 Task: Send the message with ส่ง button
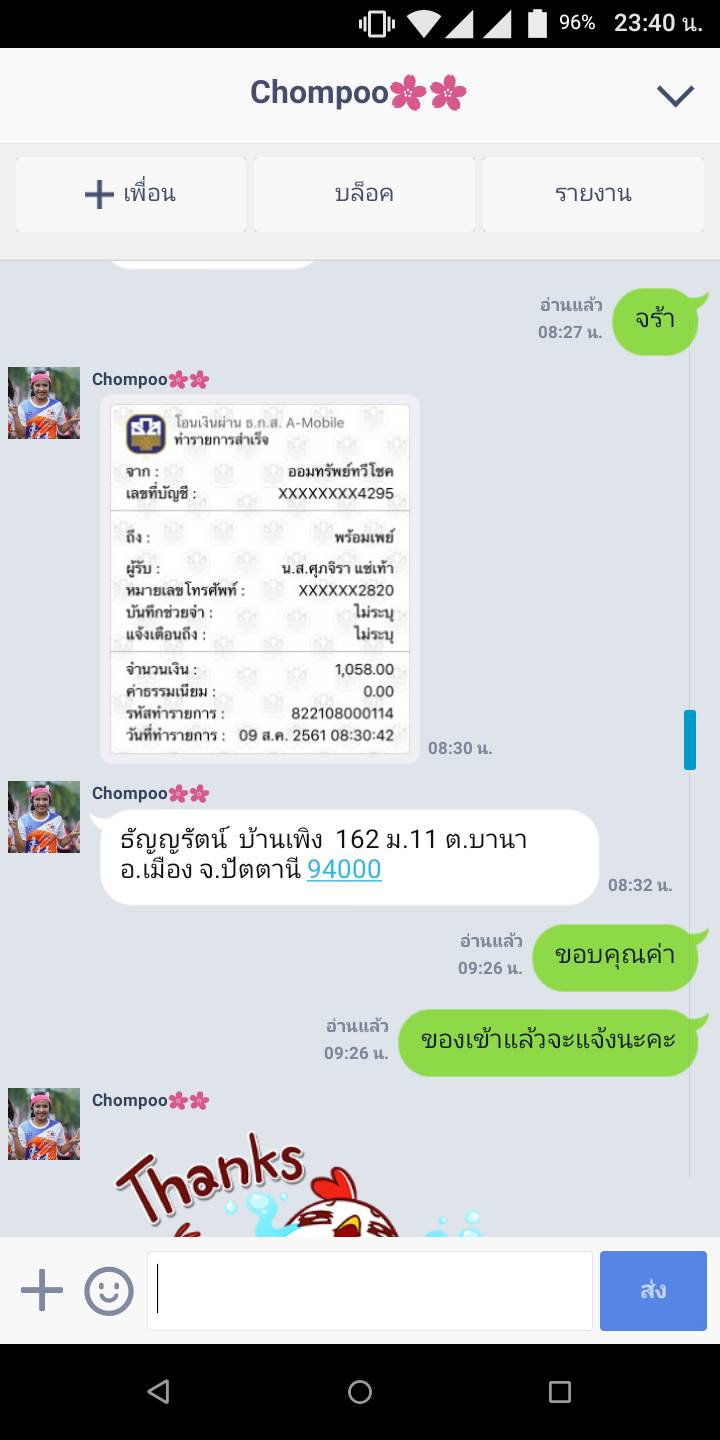(653, 1291)
